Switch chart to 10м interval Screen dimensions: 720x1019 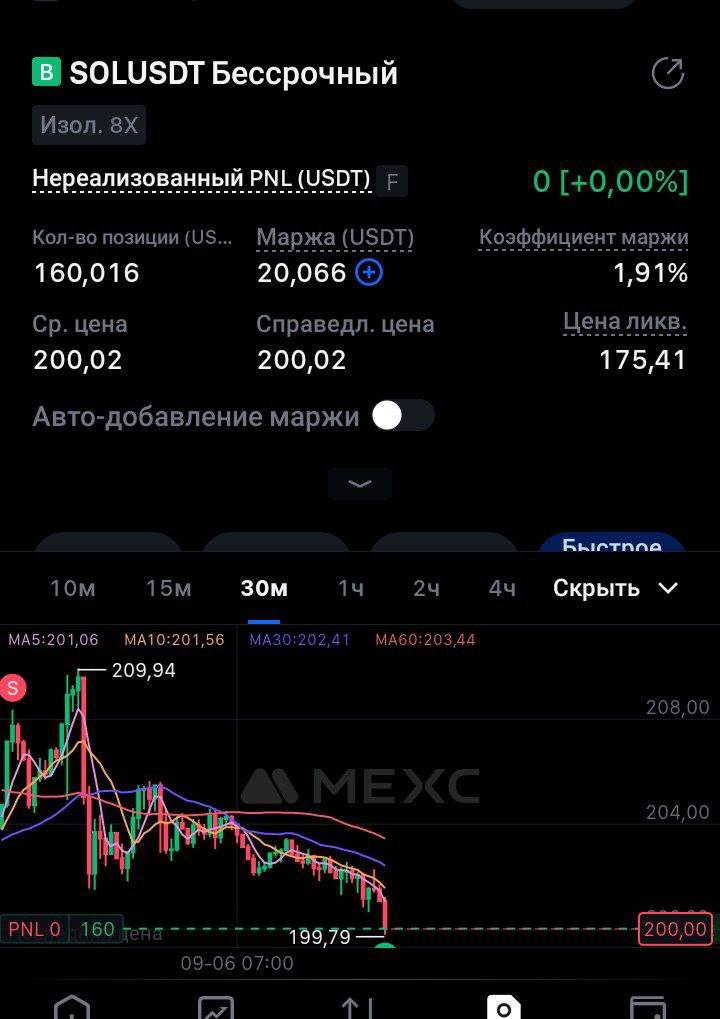point(73,589)
